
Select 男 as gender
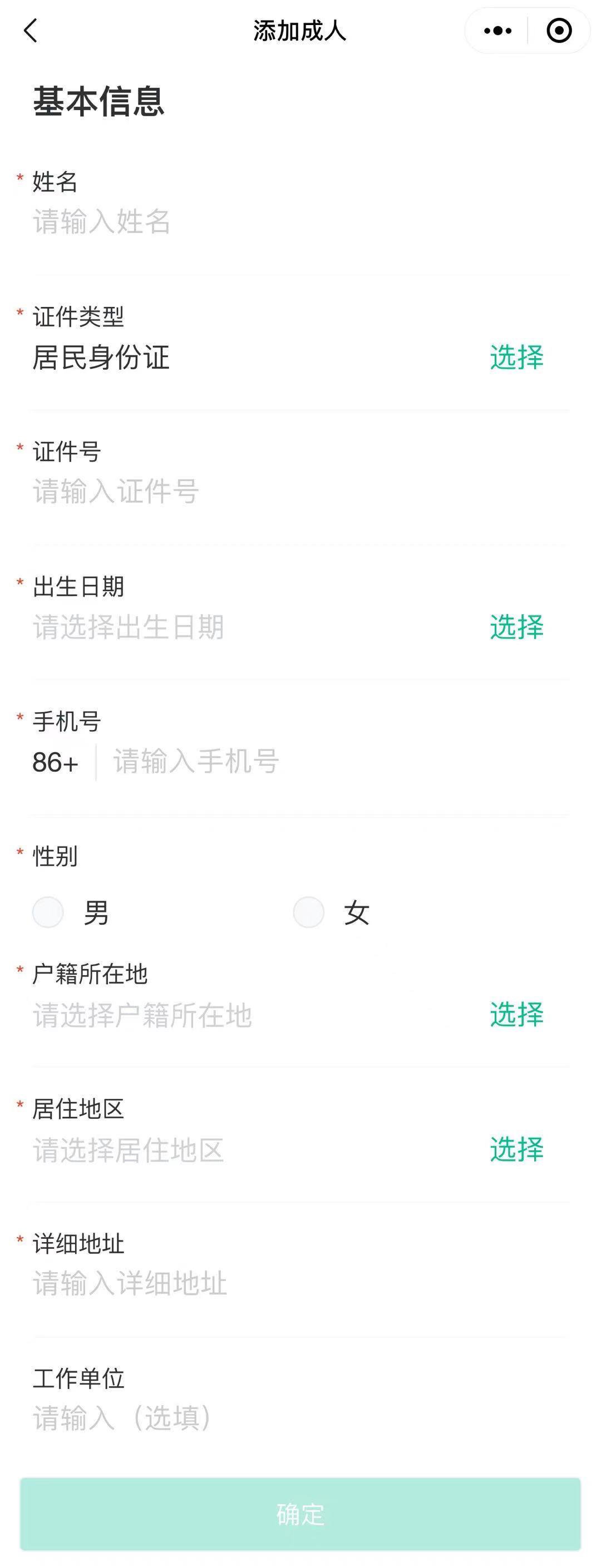click(x=49, y=912)
